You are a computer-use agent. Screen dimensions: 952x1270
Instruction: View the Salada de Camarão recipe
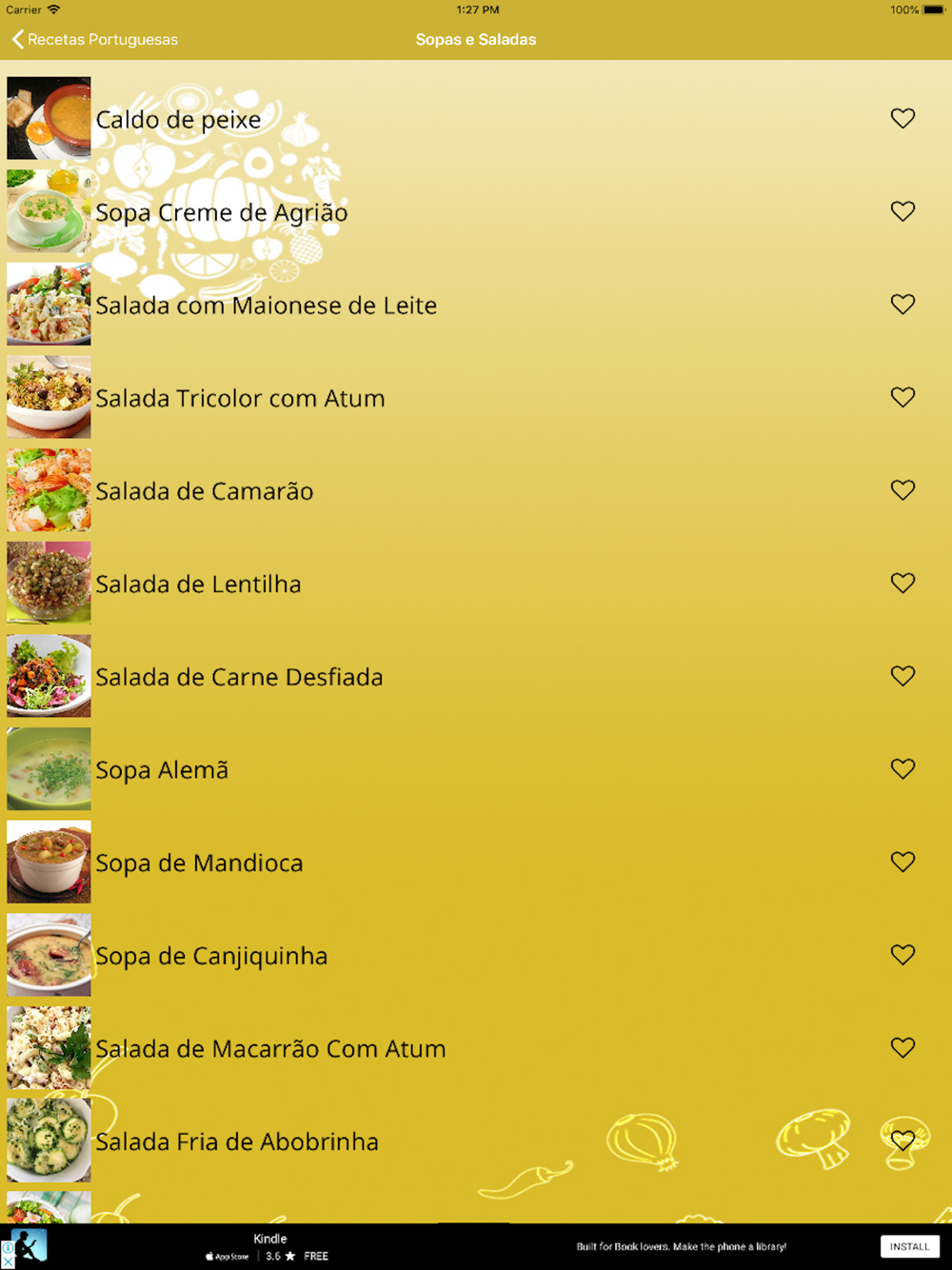tap(204, 491)
